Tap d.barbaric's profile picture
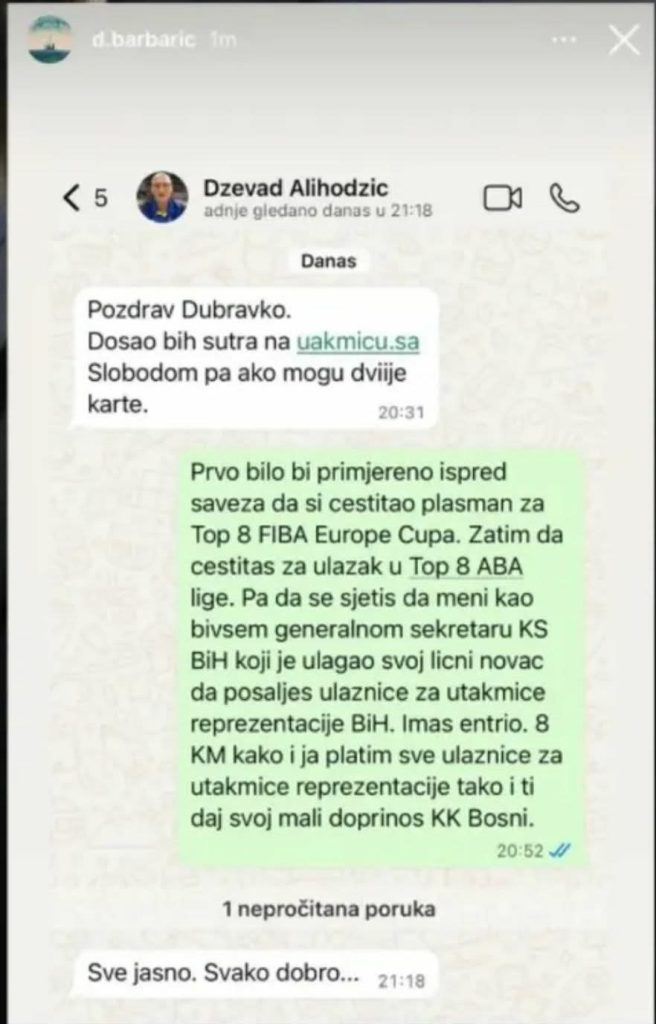 (x=50, y=41)
